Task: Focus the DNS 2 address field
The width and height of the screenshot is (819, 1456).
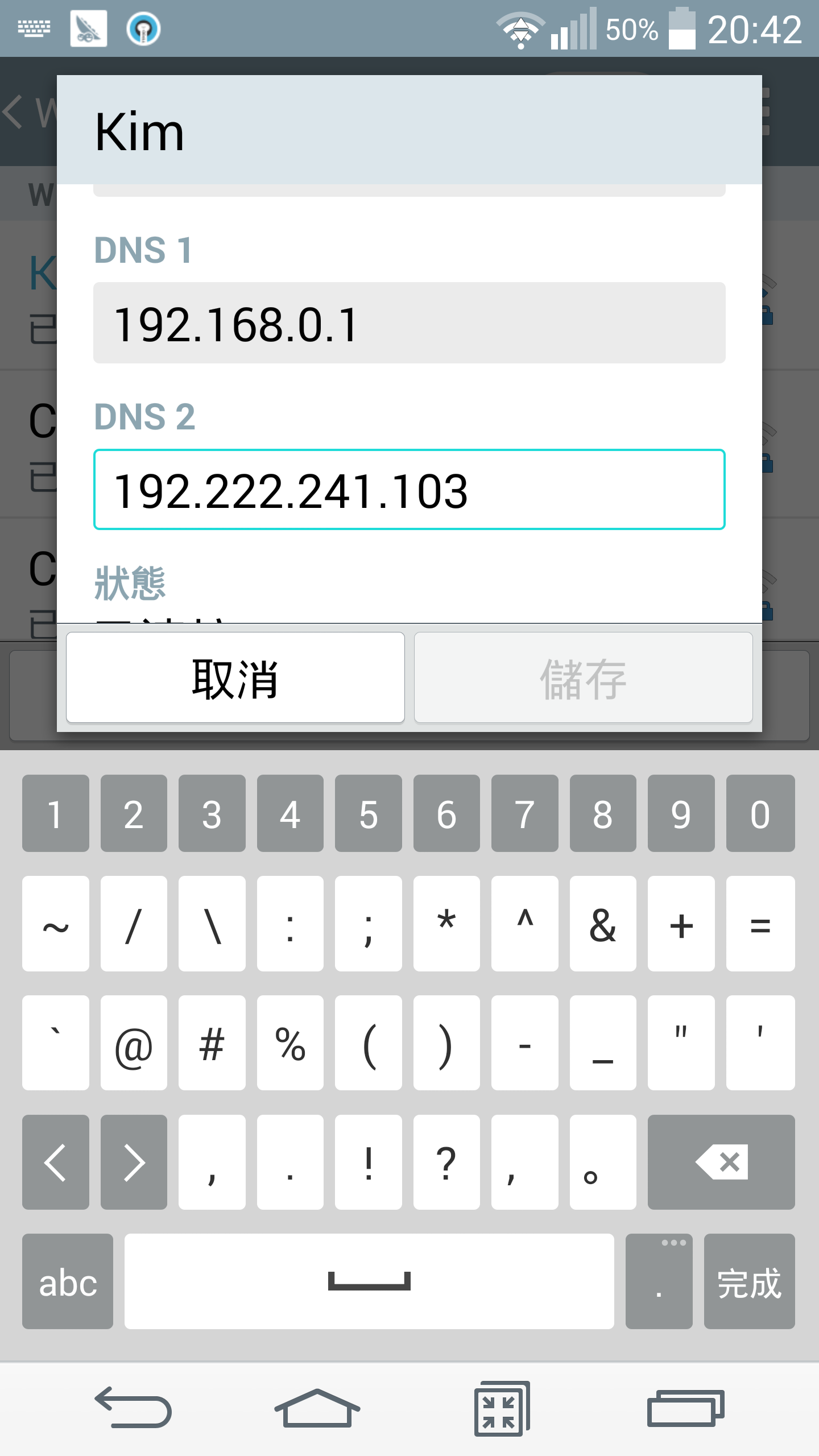Action: click(x=409, y=489)
